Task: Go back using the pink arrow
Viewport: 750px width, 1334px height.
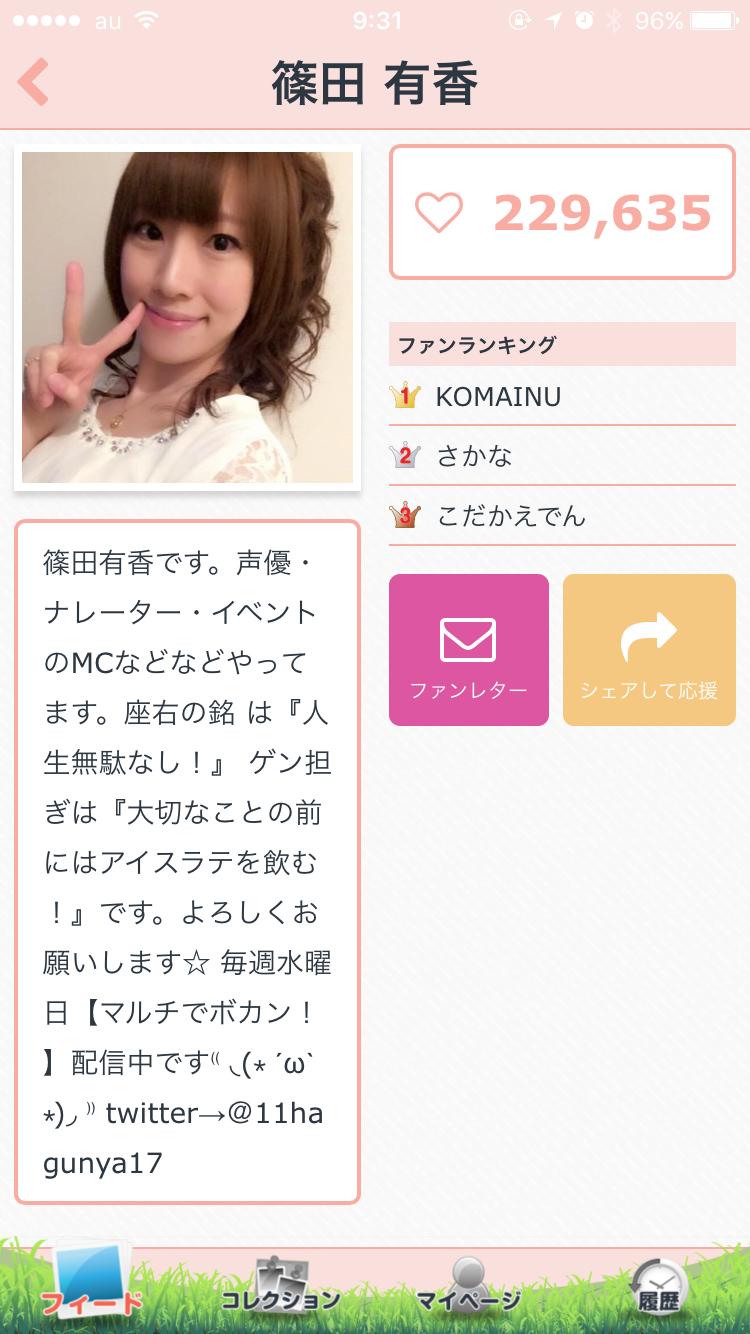Action: 34,82
